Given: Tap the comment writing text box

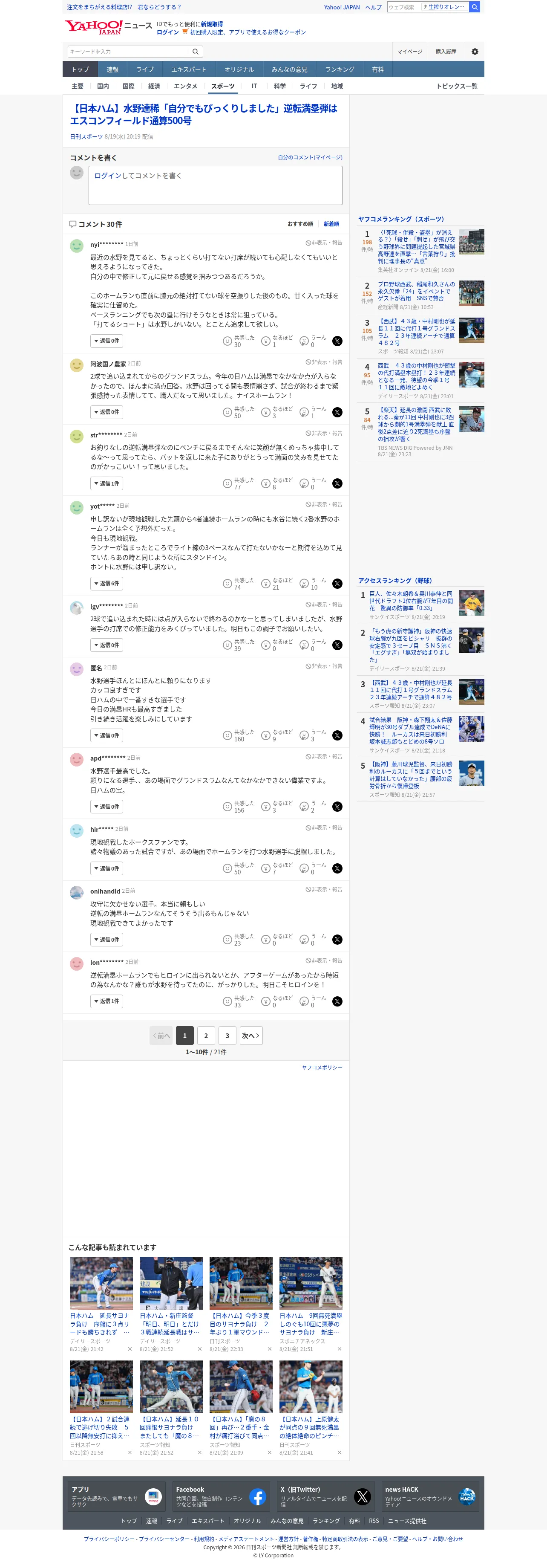Looking at the screenshot, I should 216,185.
